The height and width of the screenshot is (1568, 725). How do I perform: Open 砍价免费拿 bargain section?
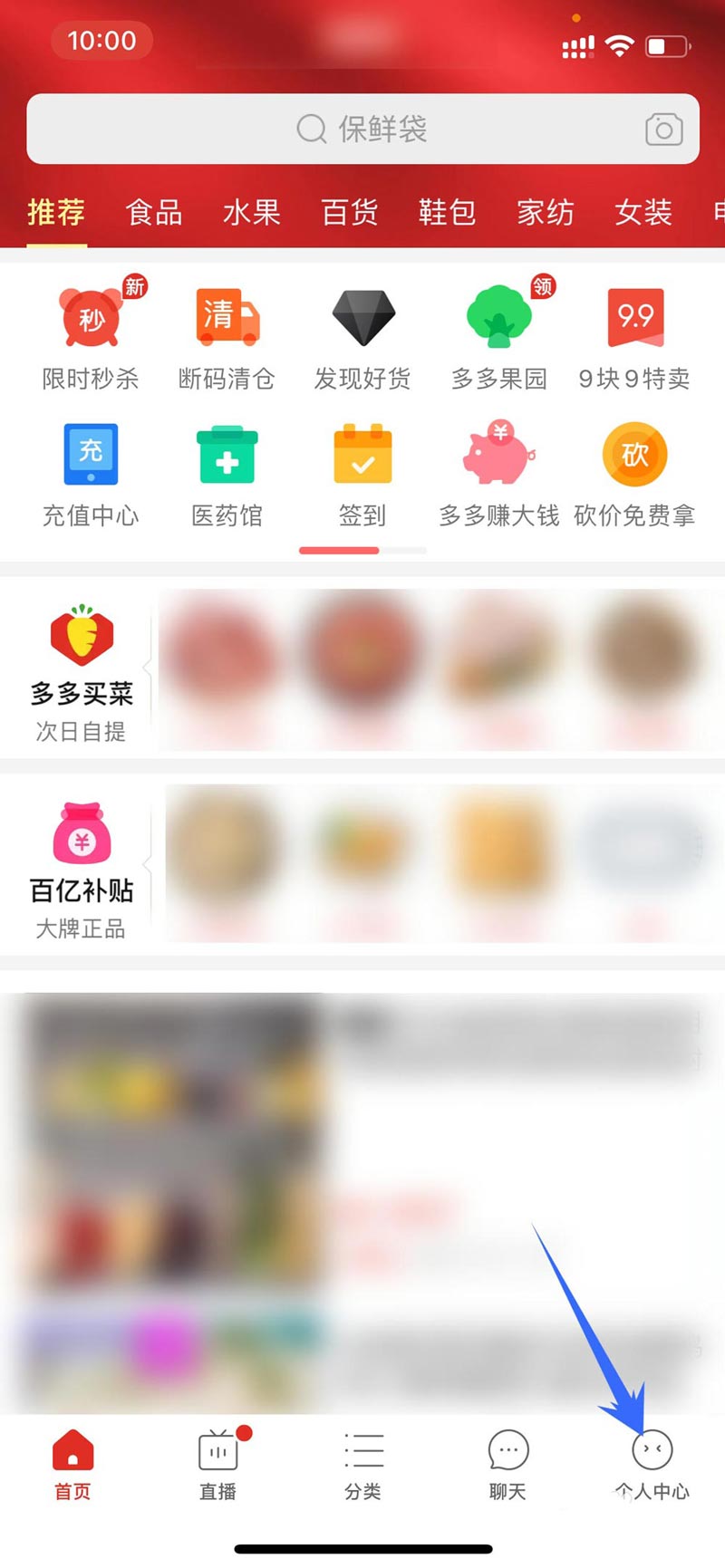tap(634, 475)
